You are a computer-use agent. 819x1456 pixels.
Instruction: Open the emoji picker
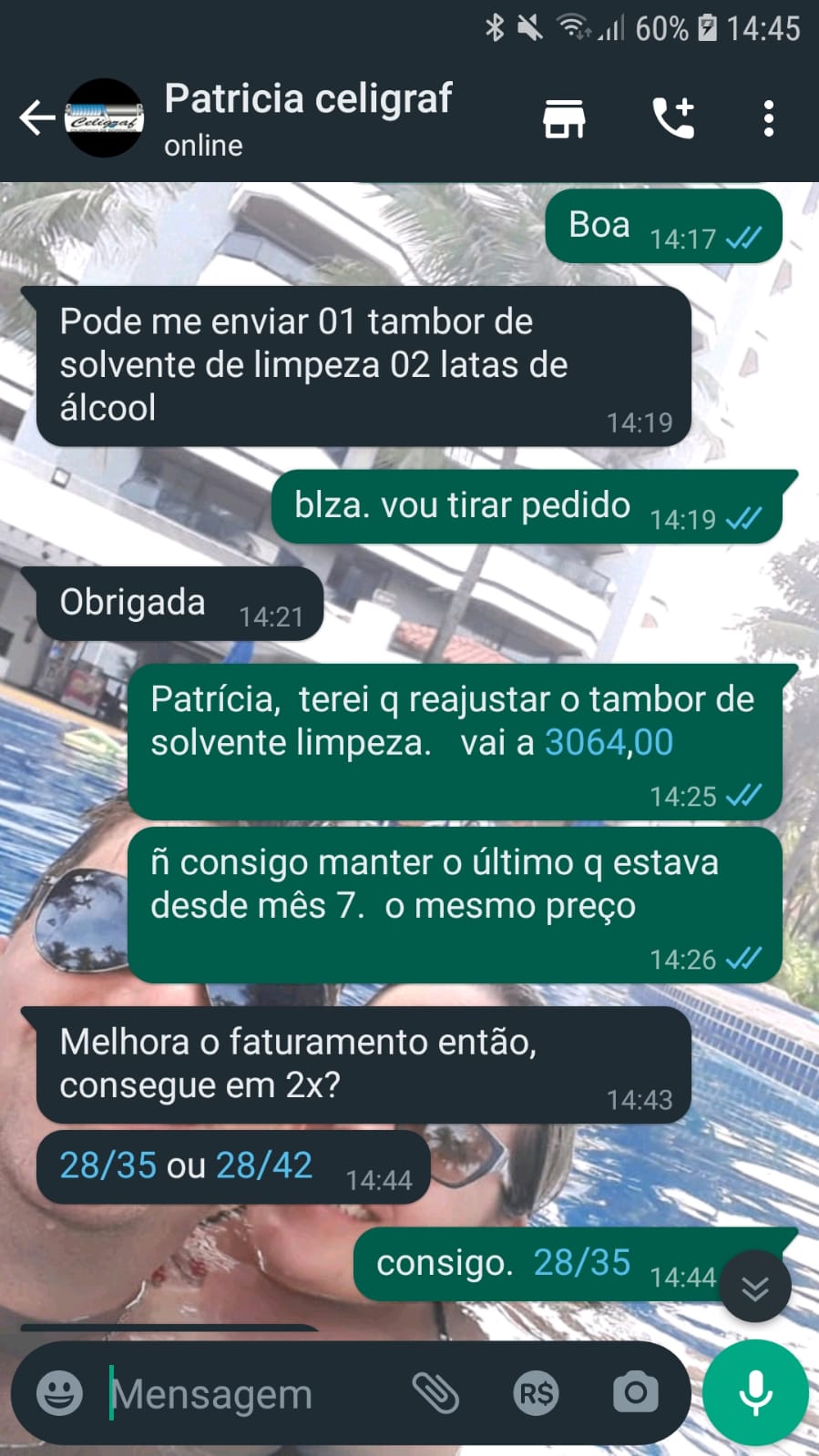[59, 1393]
